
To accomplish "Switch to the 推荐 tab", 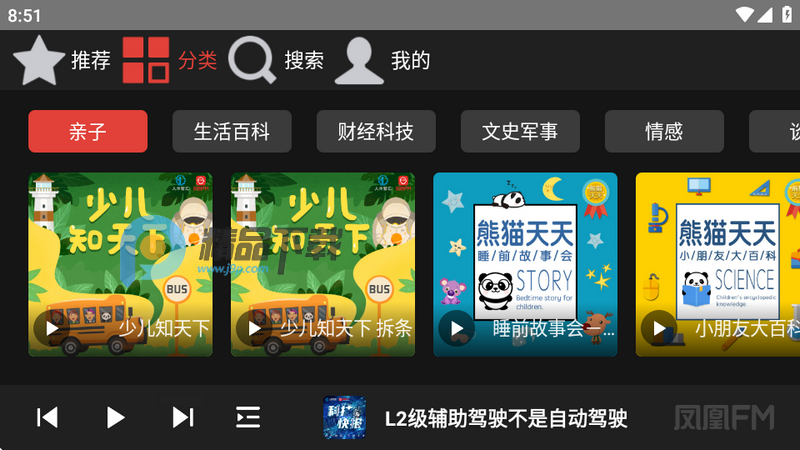I will point(64,60).
